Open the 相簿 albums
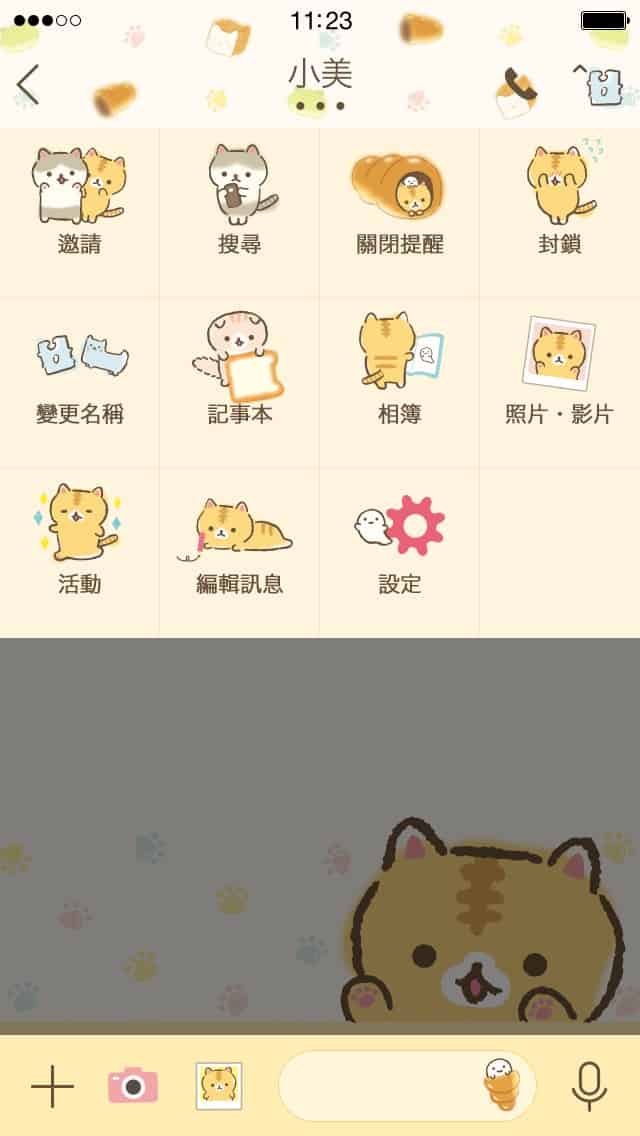 tap(400, 375)
